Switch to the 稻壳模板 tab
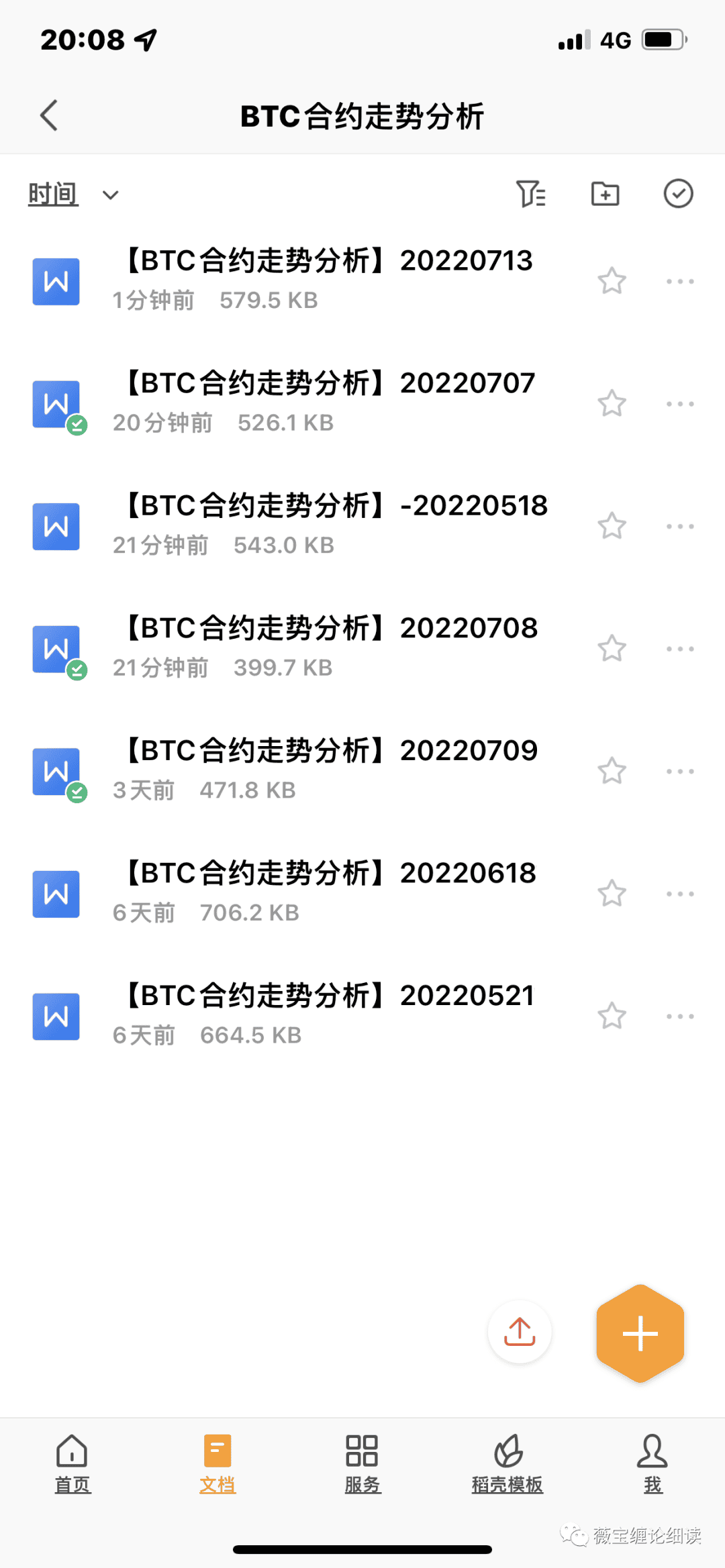This screenshot has height=1568, width=725. [x=507, y=1464]
